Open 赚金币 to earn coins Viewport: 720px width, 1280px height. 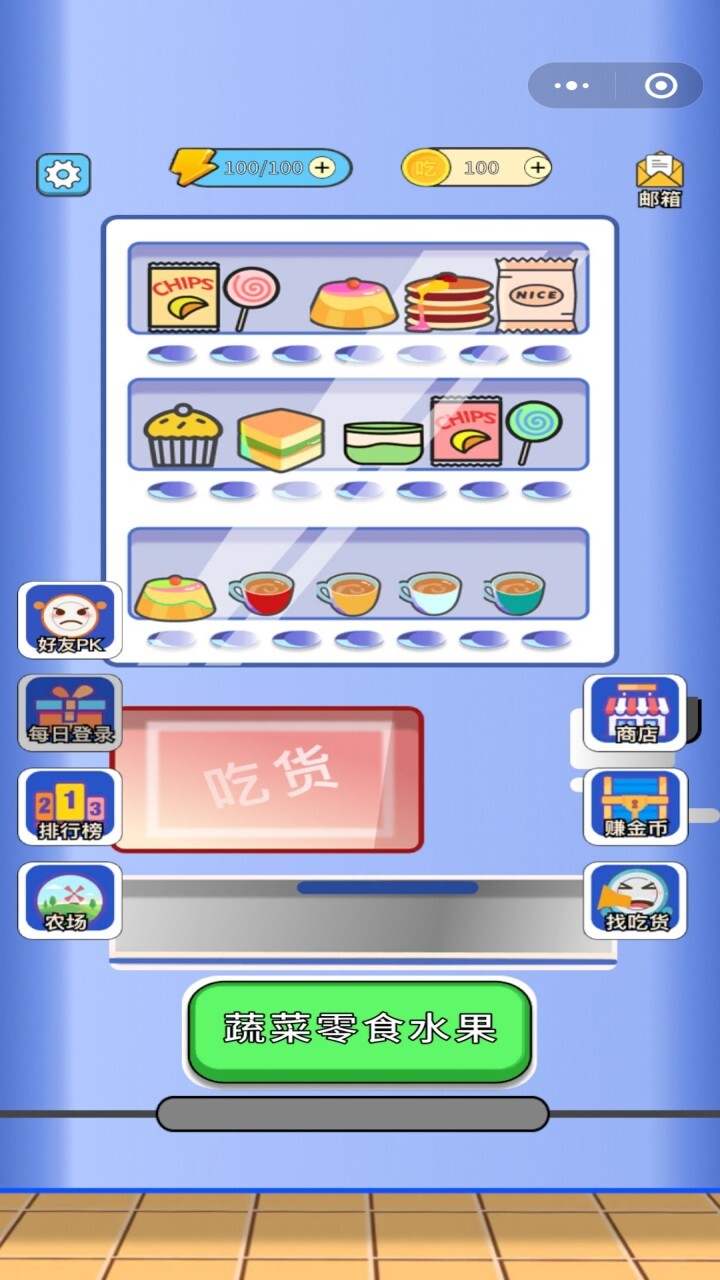point(635,806)
